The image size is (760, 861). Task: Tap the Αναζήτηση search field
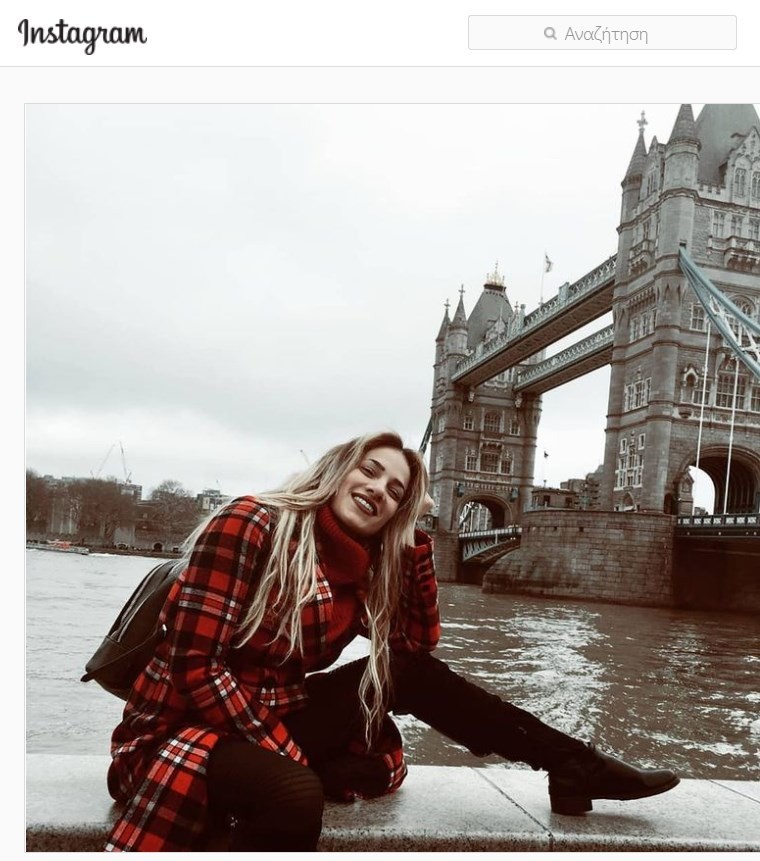pyautogui.click(x=602, y=33)
